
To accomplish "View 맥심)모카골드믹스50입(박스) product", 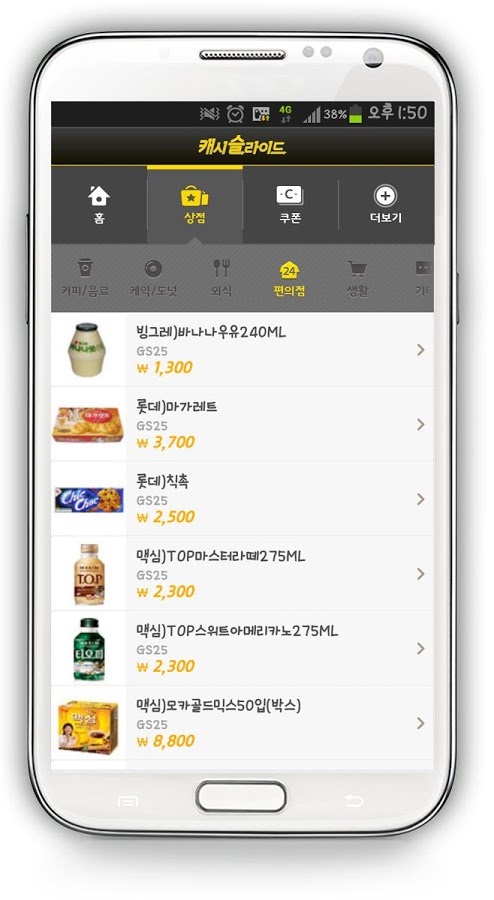I will click(242, 723).
